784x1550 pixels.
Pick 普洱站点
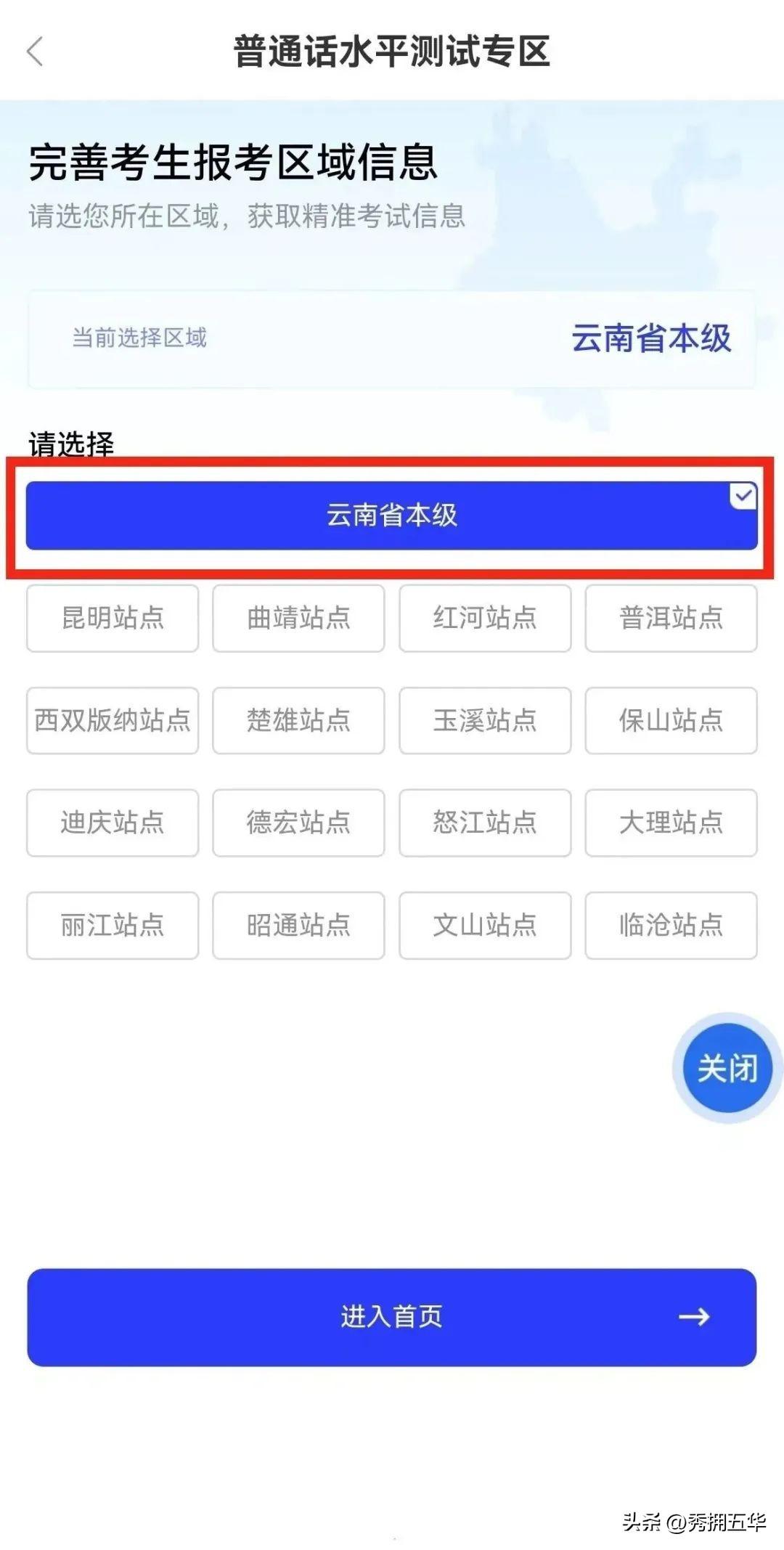point(671,619)
